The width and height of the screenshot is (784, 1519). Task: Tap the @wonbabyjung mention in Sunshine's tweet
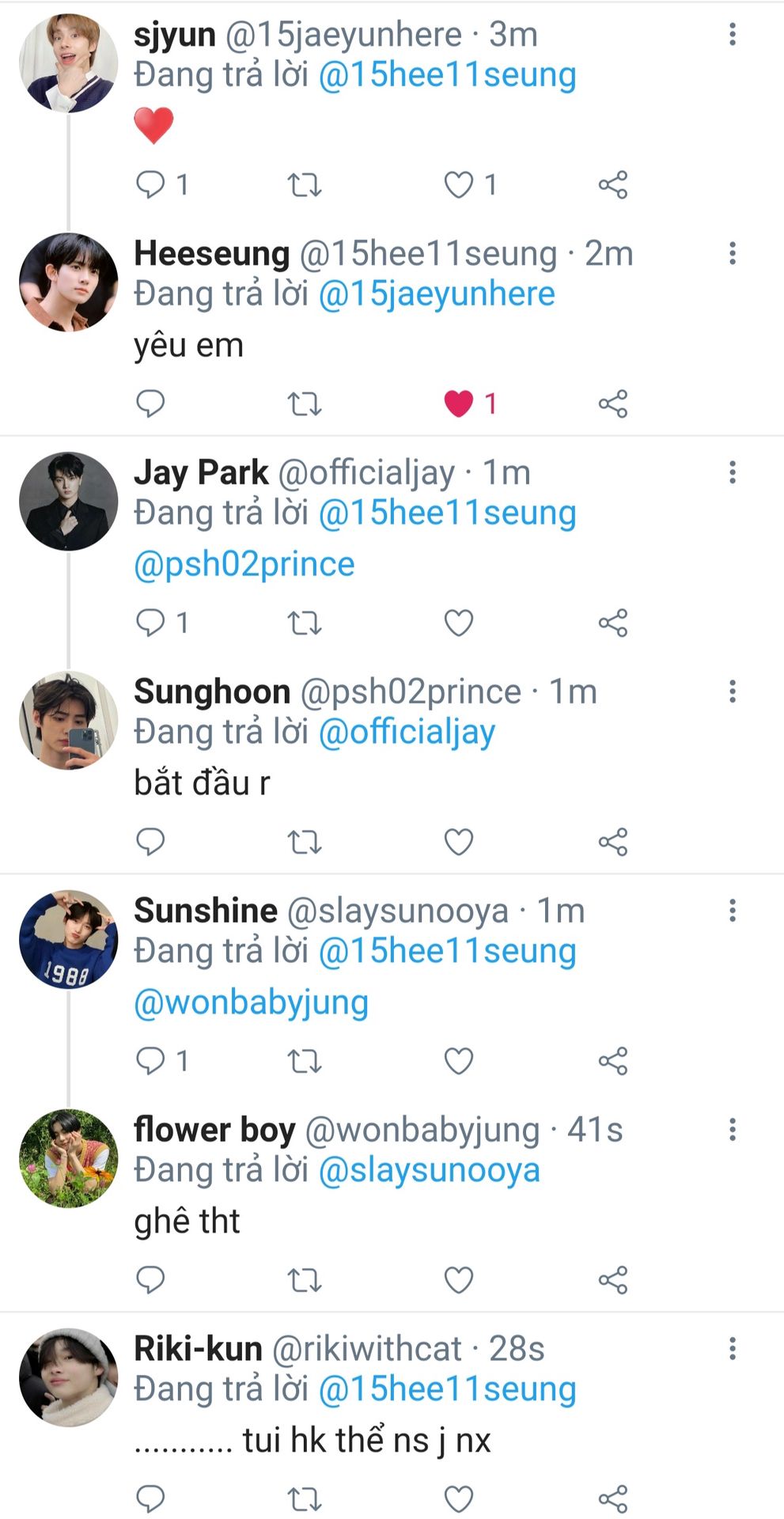(x=251, y=1002)
